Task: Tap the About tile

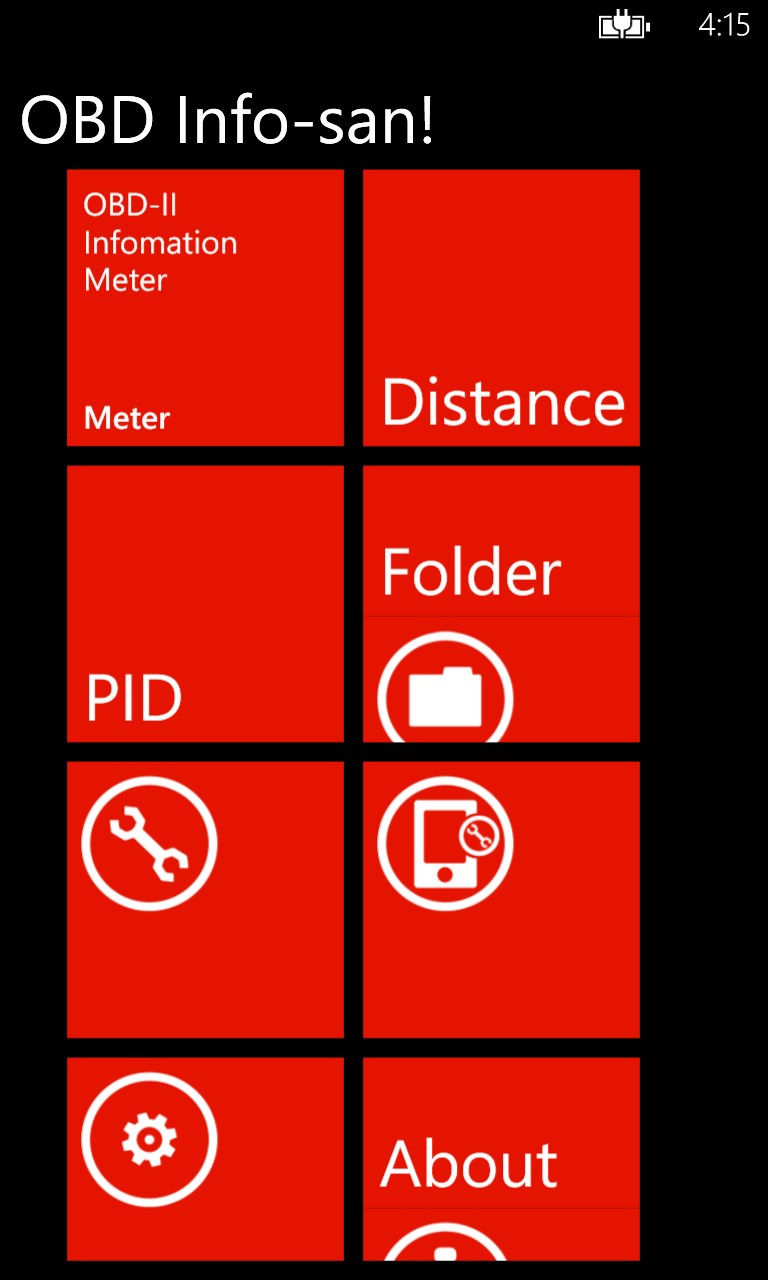Action: [501, 1158]
